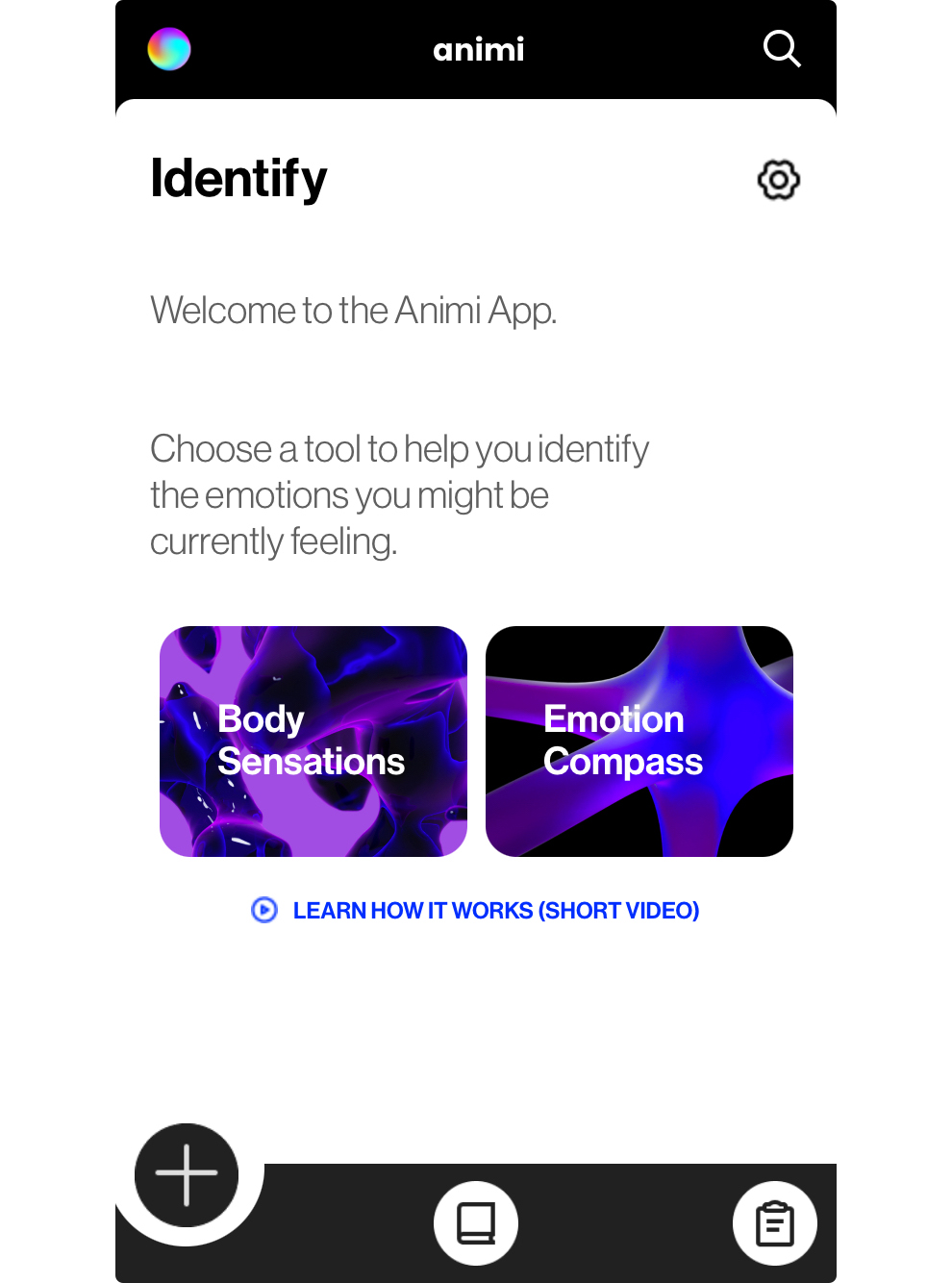Open the Emotion Compass tool
Image resolution: width=952 pixels, height=1283 pixels.
click(639, 742)
